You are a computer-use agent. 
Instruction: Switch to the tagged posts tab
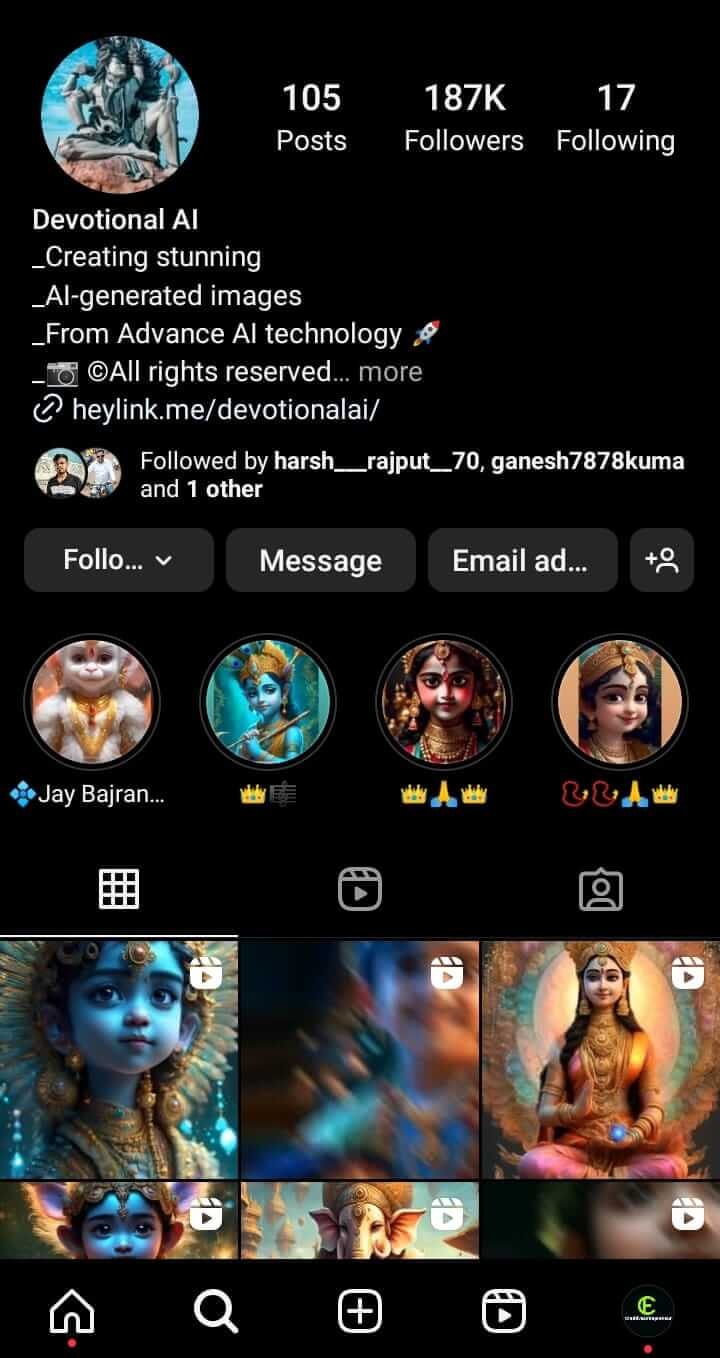tap(600, 888)
